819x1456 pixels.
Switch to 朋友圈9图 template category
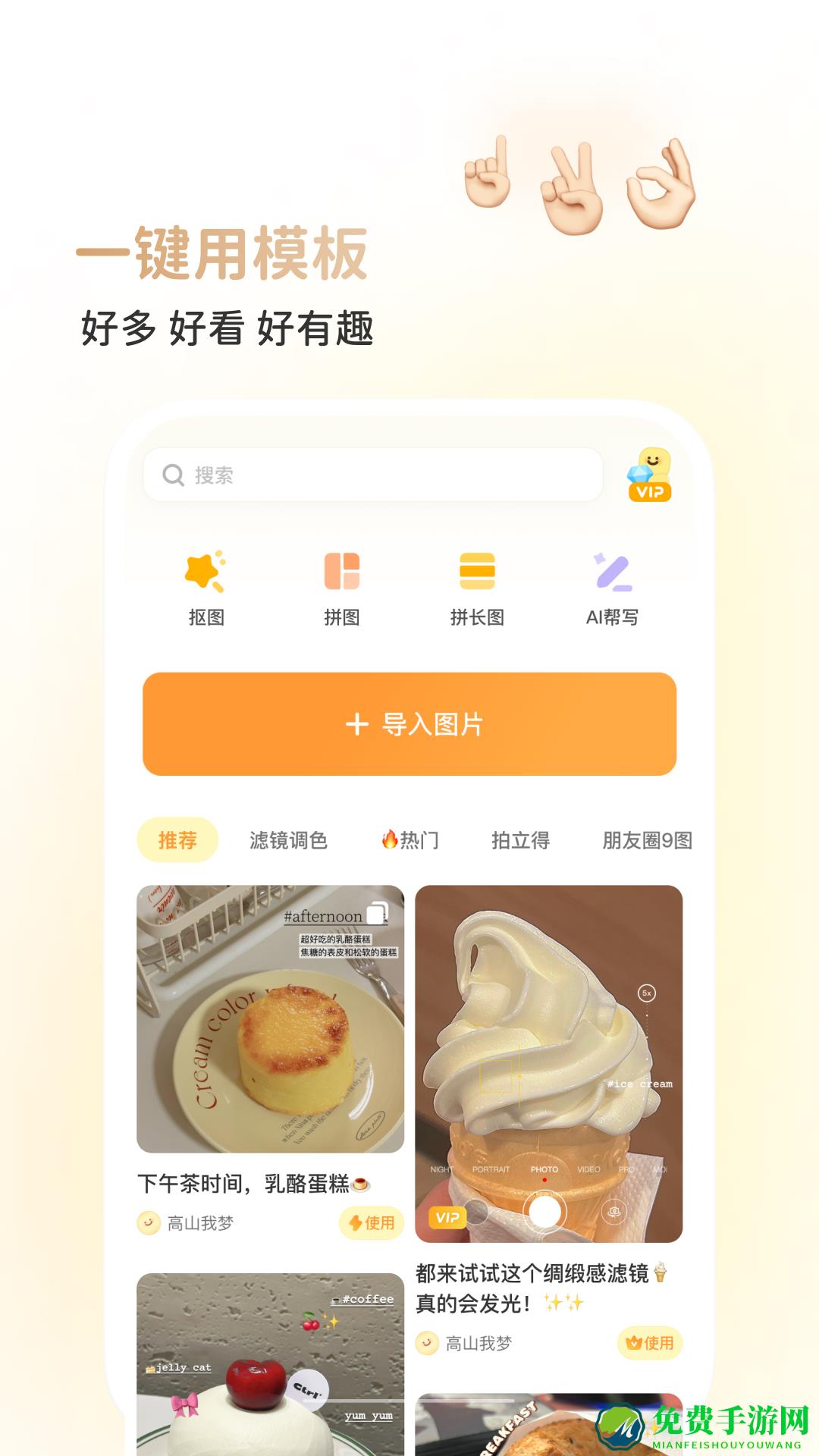[648, 840]
